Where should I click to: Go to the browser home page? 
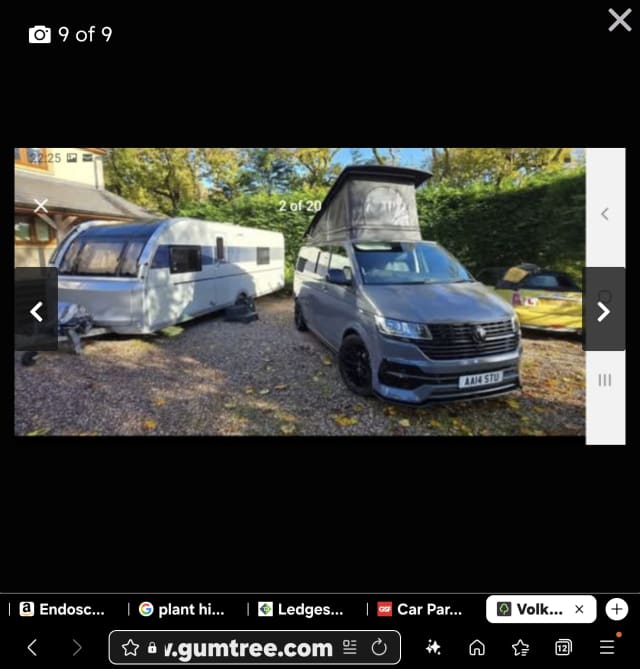[477, 648]
